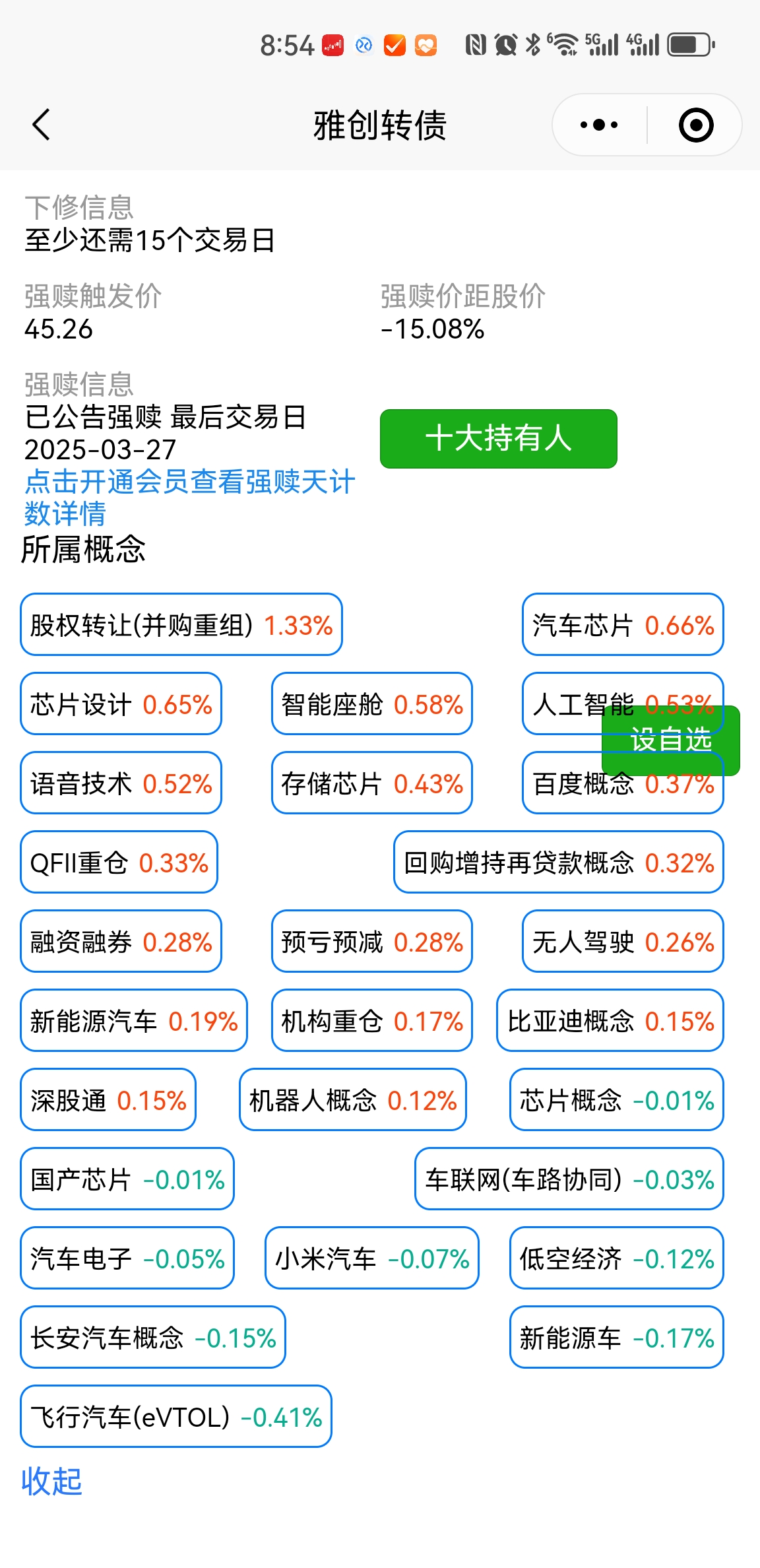Image resolution: width=760 pixels, height=1568 pixels.
Task: Open 回购增持再贷款概念 chip
Action: click(558, 863)
